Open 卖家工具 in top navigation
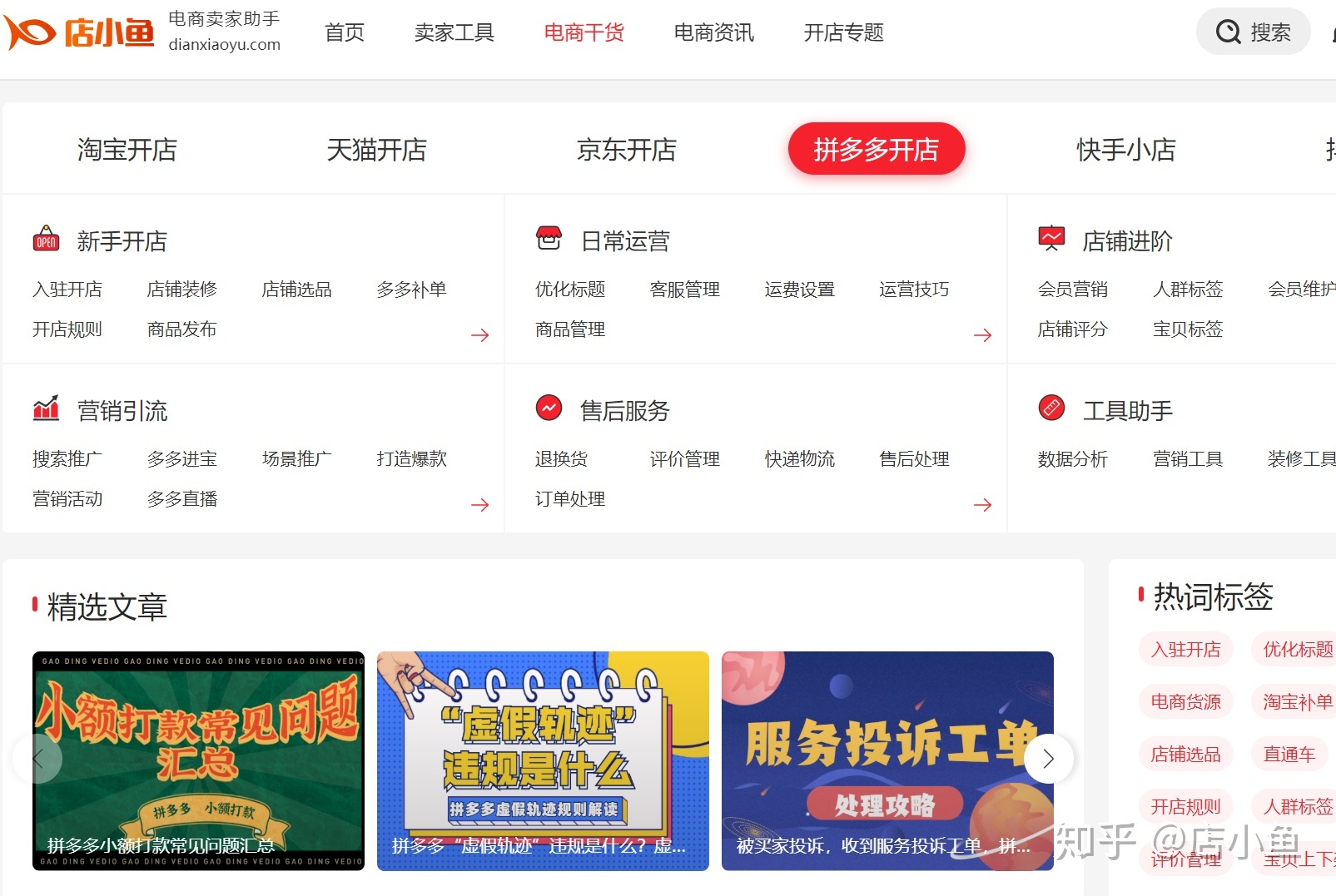The width and height of the screenshot is (1336, 896). 454,32
